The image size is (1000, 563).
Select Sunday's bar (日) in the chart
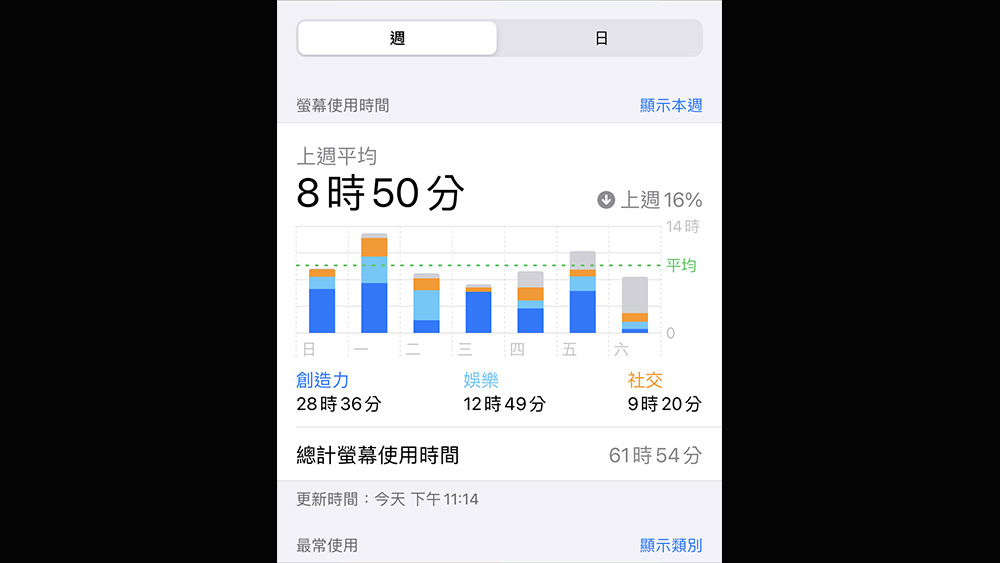322,301
